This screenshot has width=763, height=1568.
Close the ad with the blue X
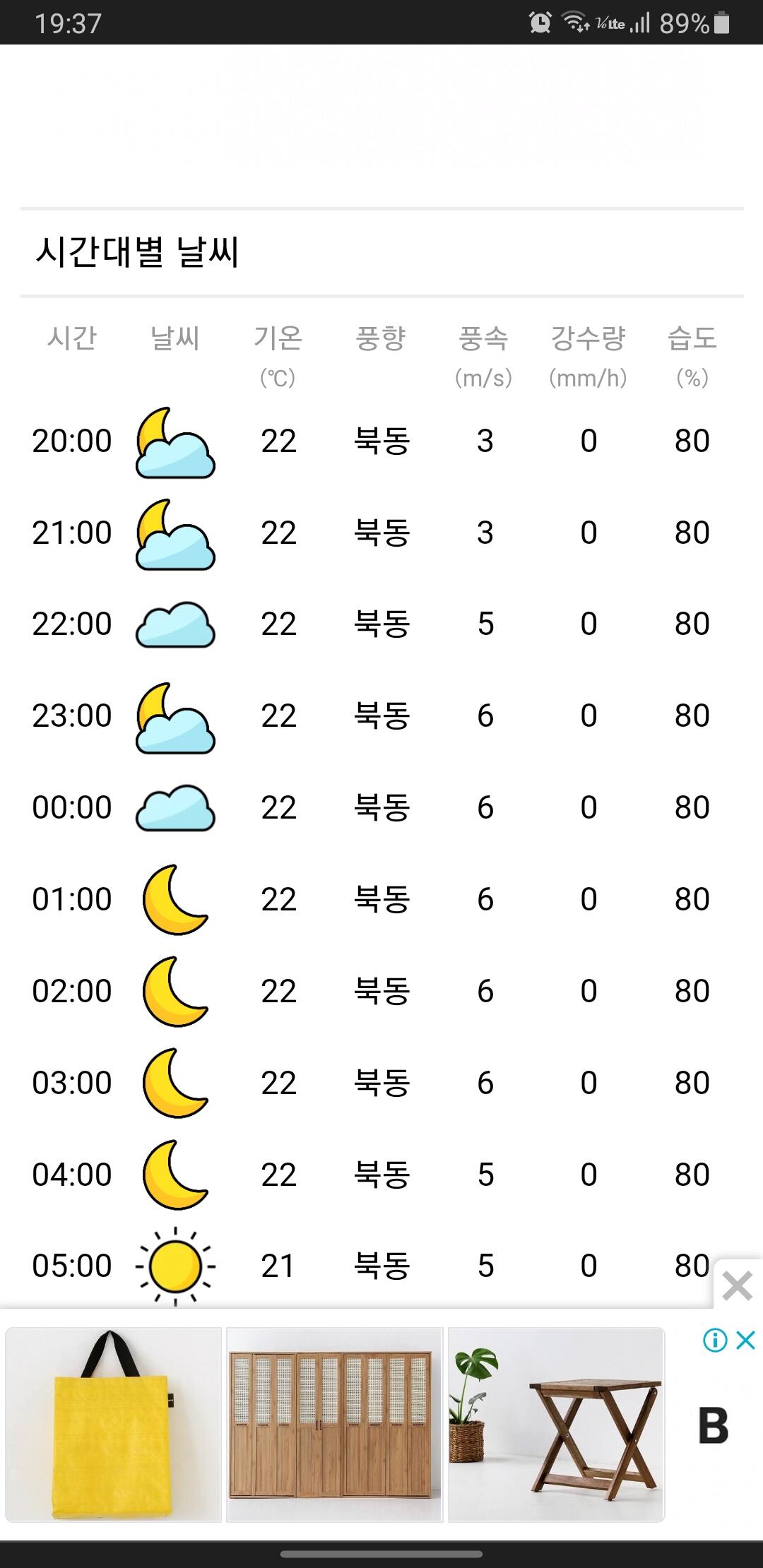pos(746,1340)
